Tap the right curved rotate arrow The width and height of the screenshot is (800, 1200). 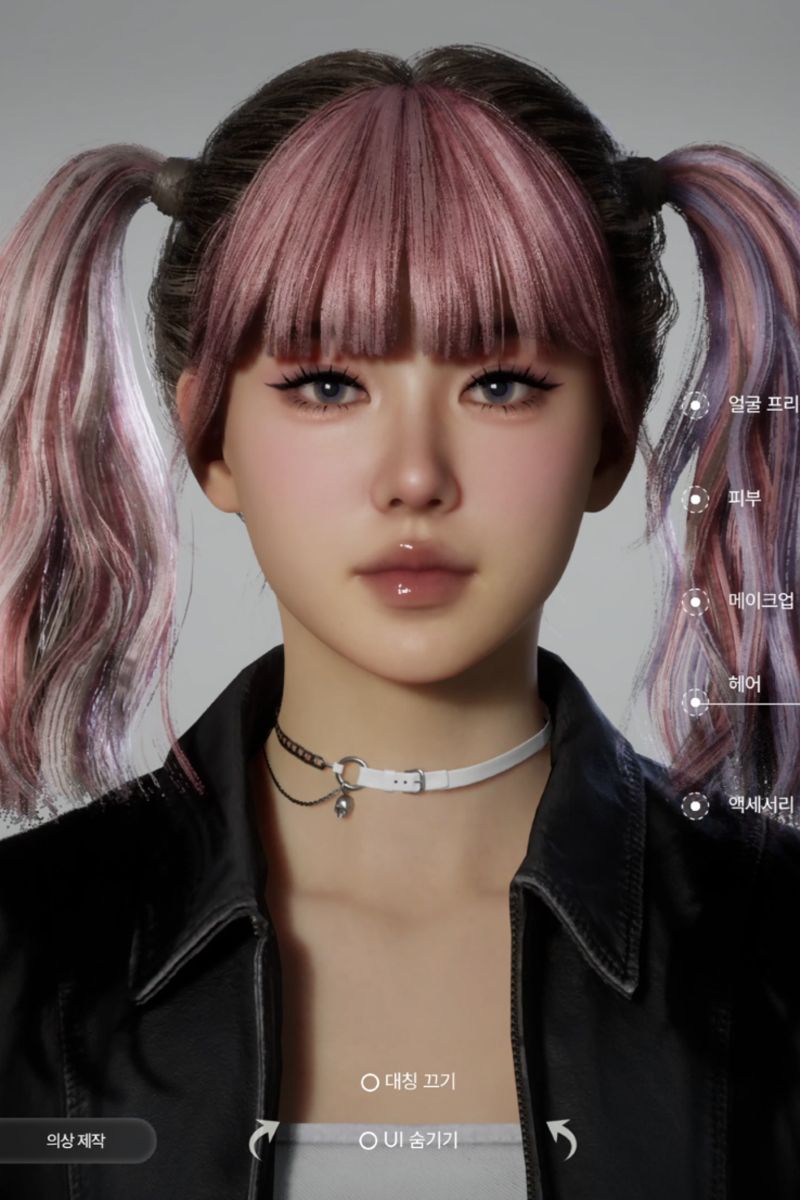pyautogui.click(x=561, y=1139)
